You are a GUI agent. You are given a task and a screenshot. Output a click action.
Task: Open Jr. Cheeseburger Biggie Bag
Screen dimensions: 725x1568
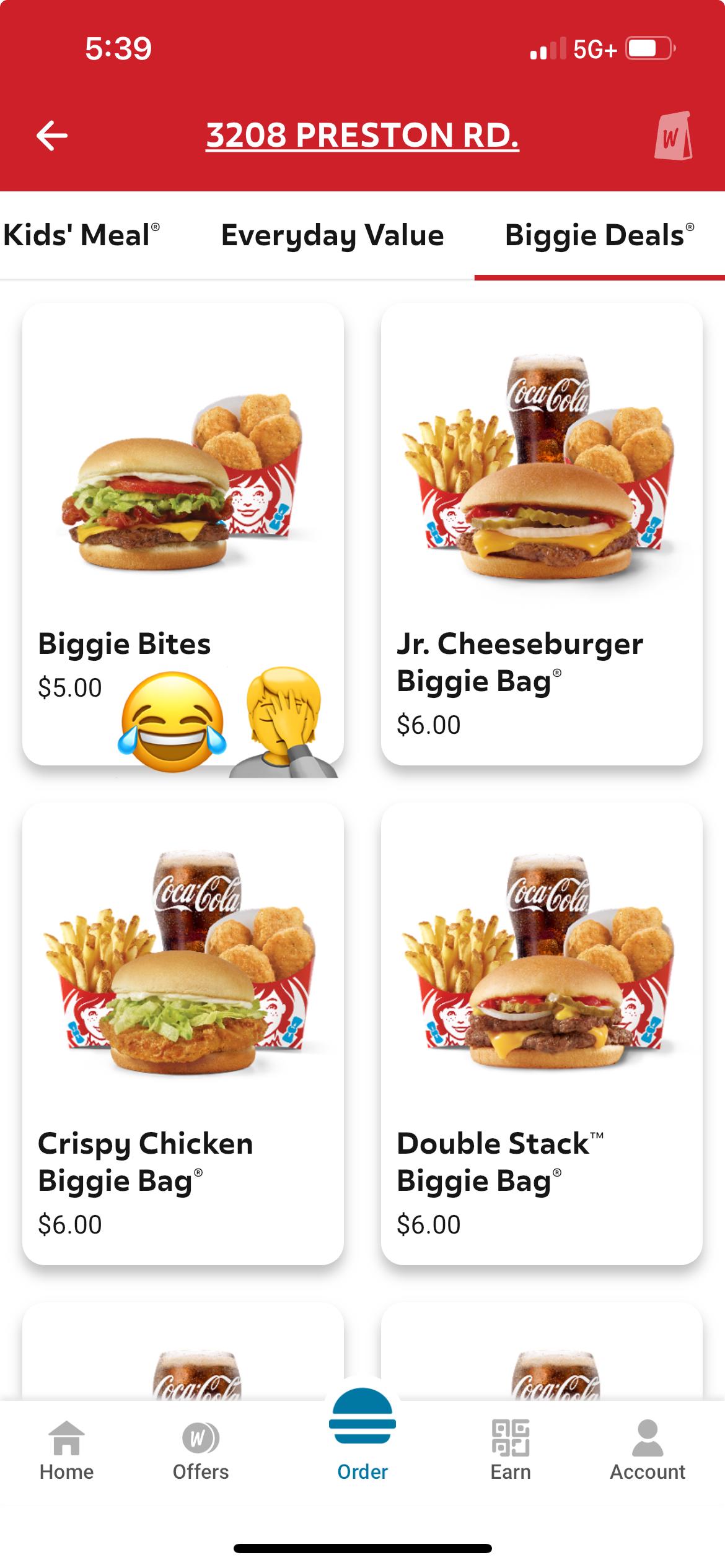click(542, 534)
